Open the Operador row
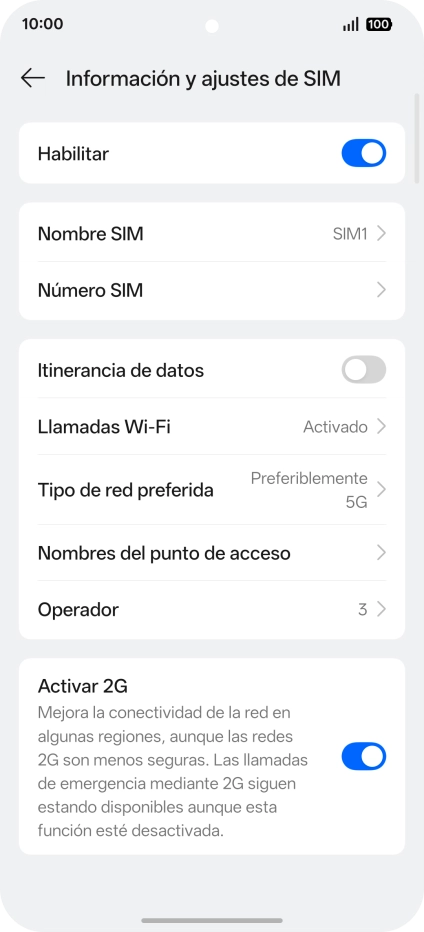This screenshot has width=424, height=932. click(212, 610)
